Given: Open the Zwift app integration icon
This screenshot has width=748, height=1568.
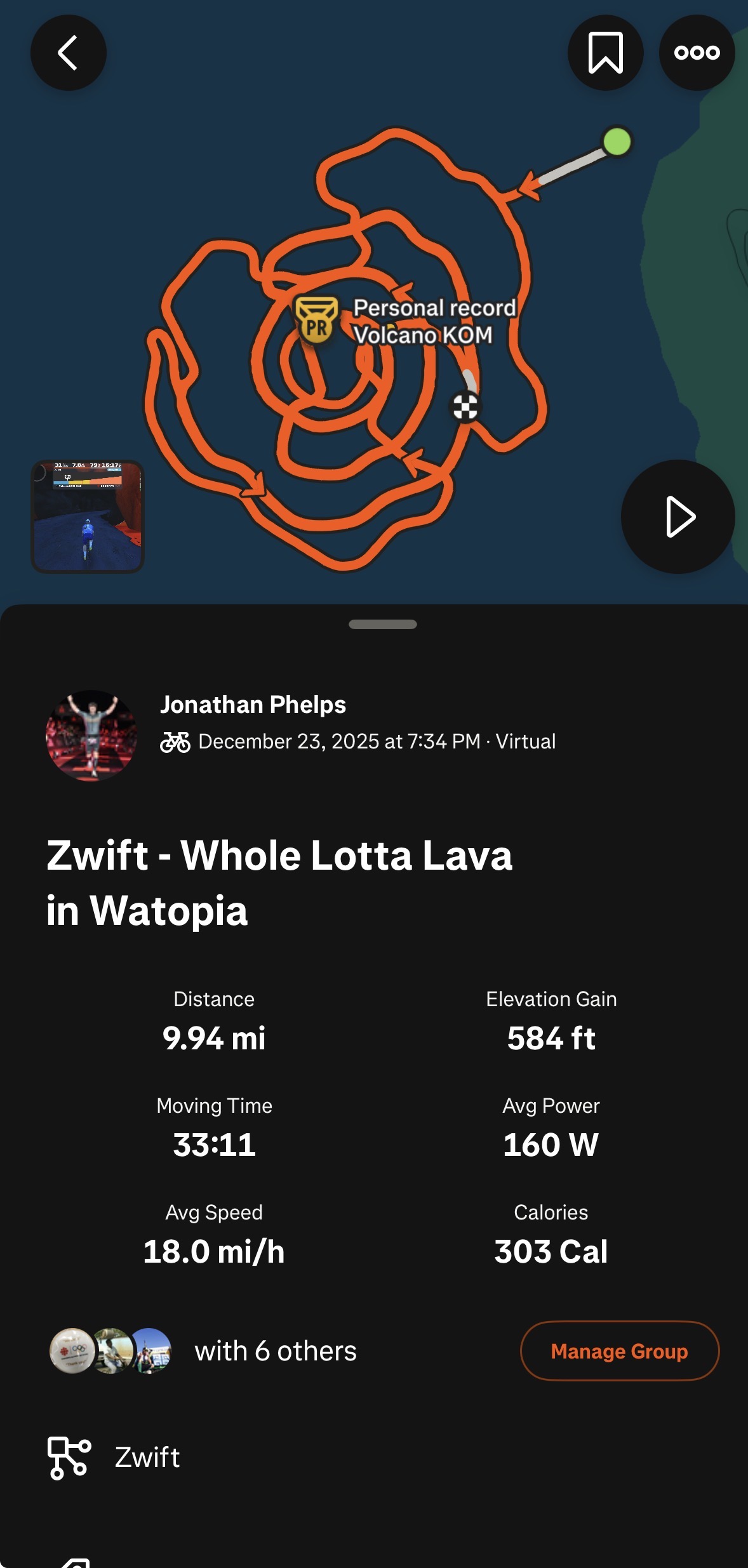Looking at the screenshot, I should pos(68,1458).
